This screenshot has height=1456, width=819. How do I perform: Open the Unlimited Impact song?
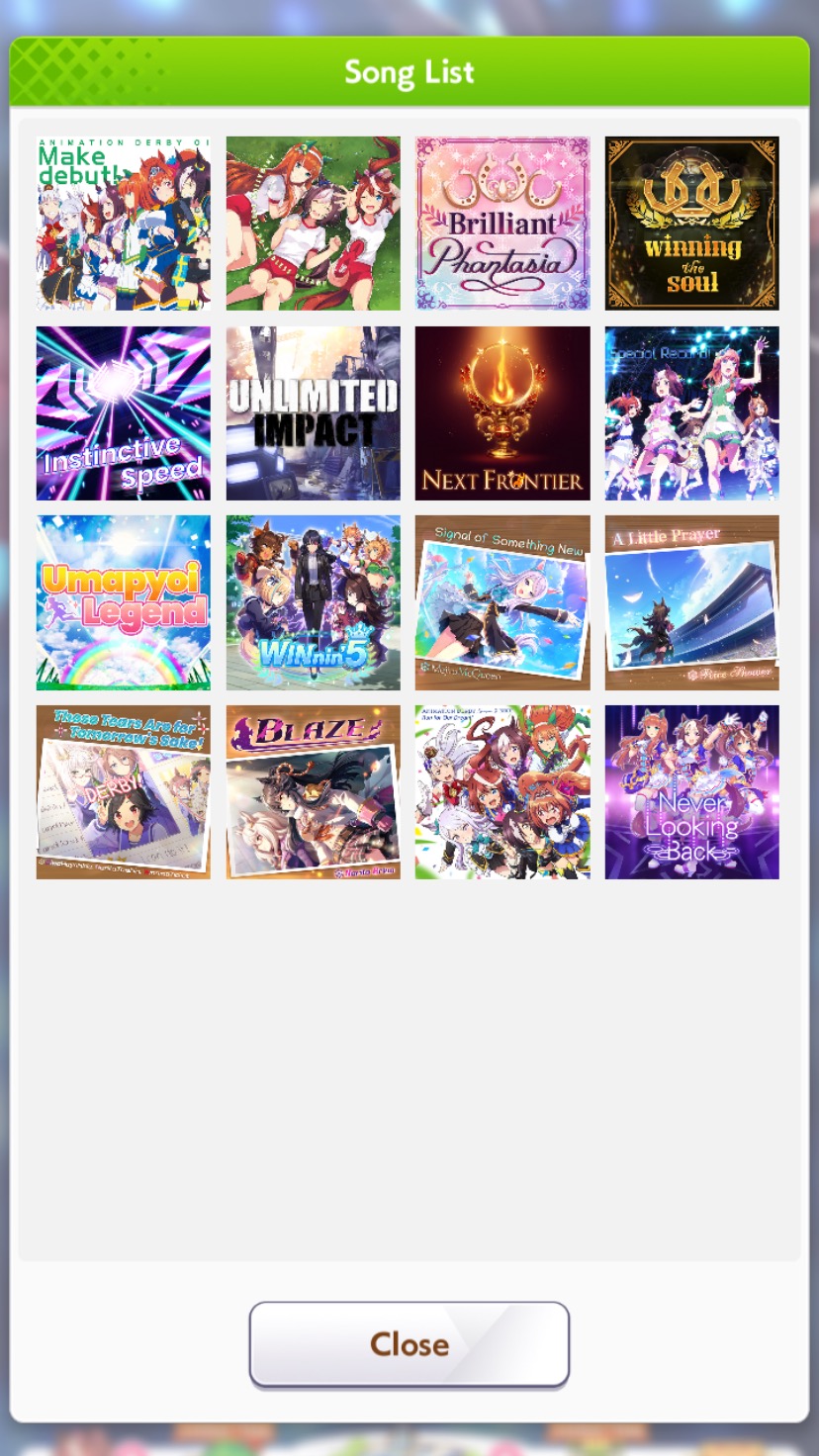click(x=313, y=413)
